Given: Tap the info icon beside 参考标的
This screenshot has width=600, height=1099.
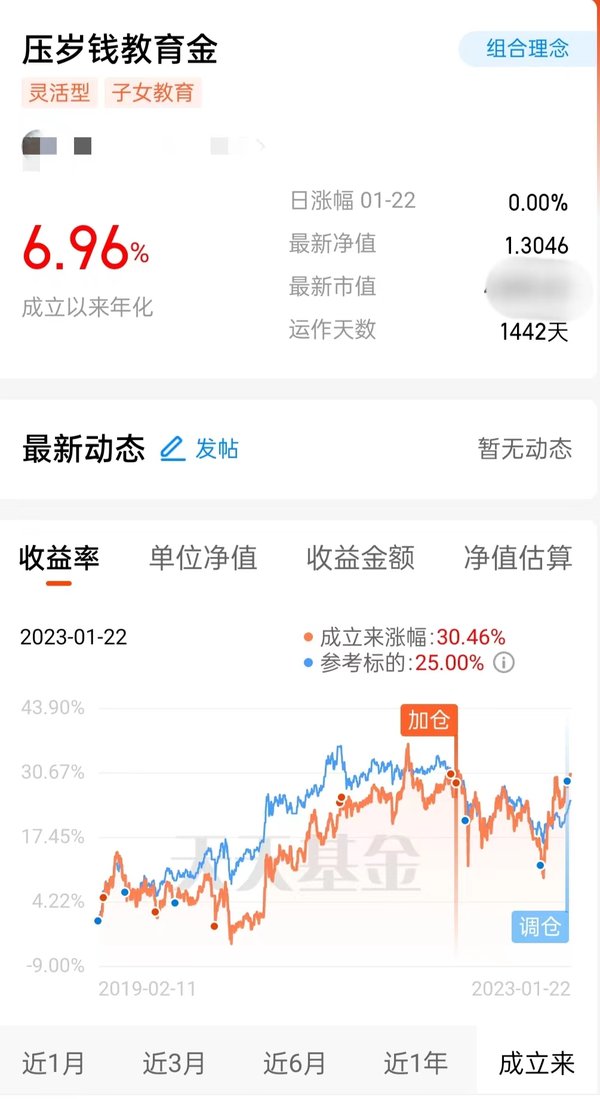Looking at the screenshot, I should (504, 662).
